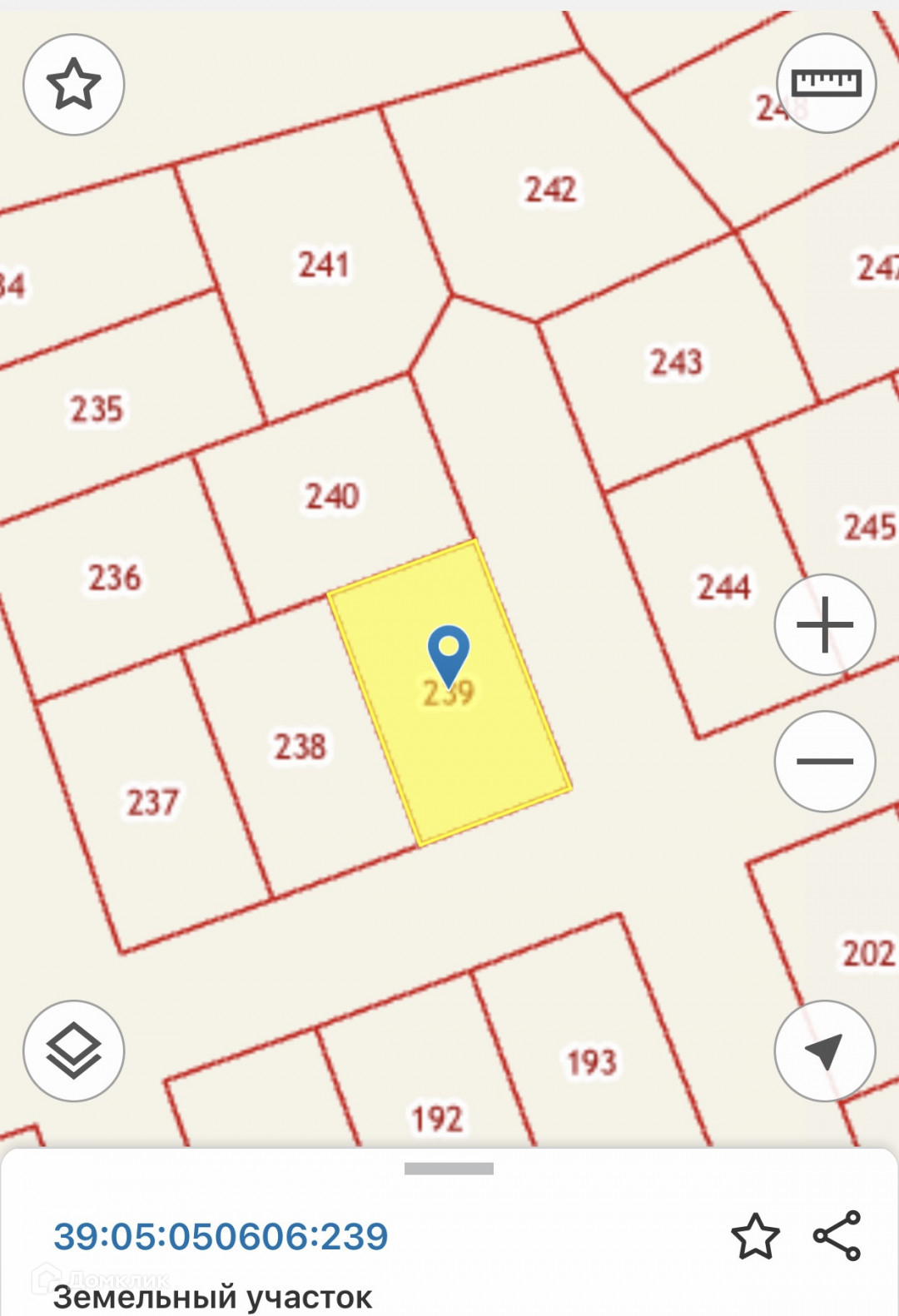
Task: Open the map layers selector
Action: click(x=73, y=1050)
